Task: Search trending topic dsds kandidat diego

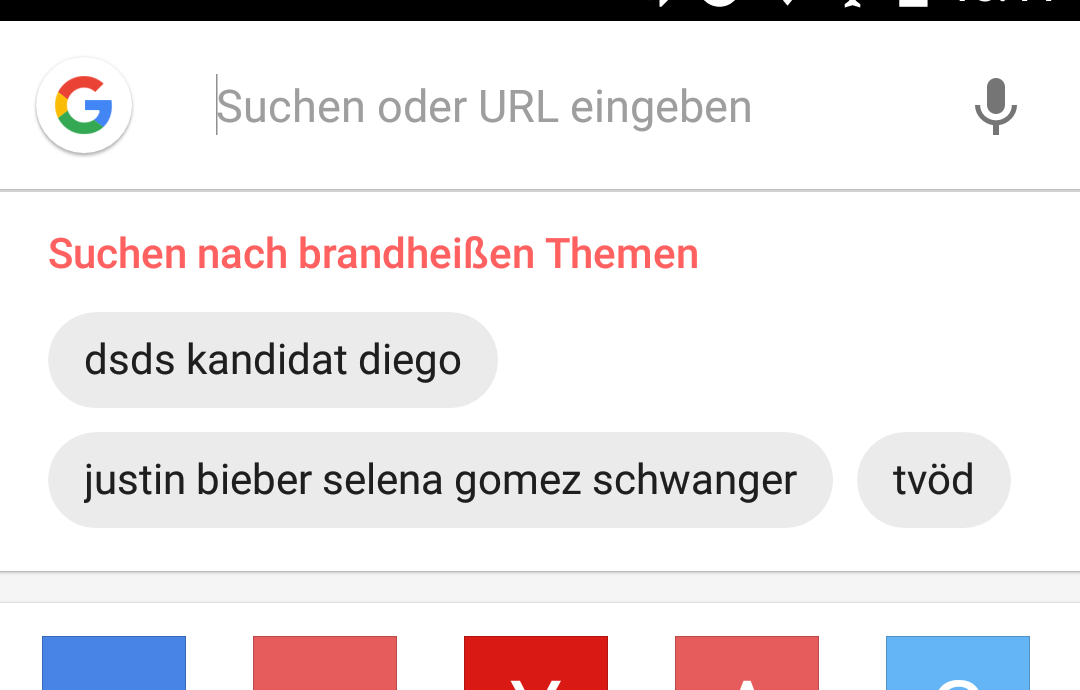Action: (272, 360)
